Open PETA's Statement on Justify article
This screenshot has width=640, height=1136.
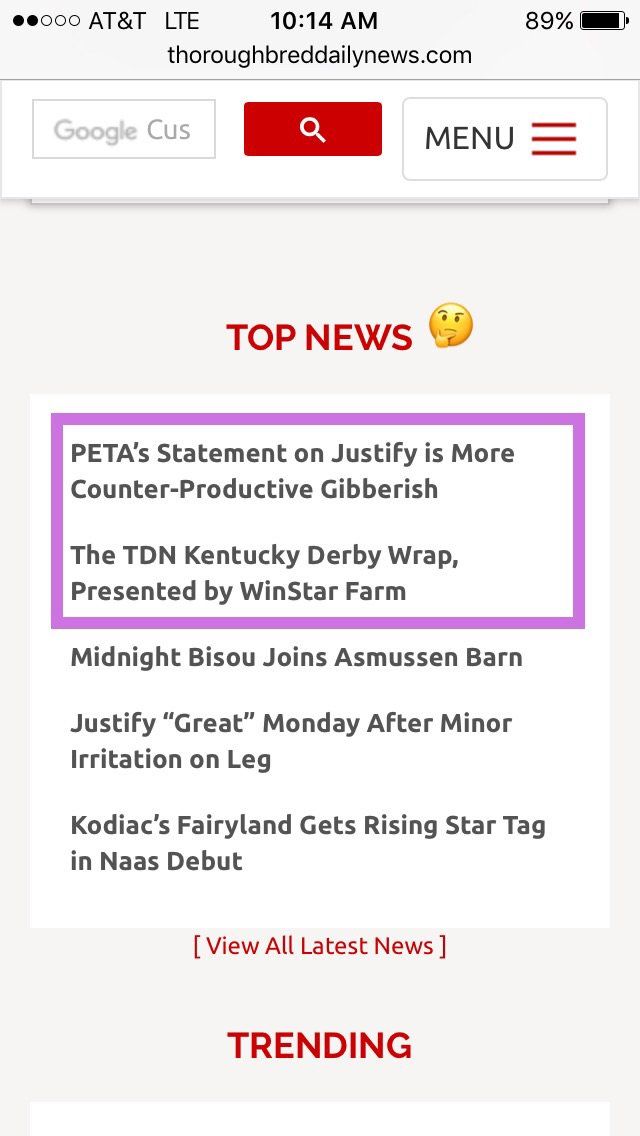click(x=292, y=471)
